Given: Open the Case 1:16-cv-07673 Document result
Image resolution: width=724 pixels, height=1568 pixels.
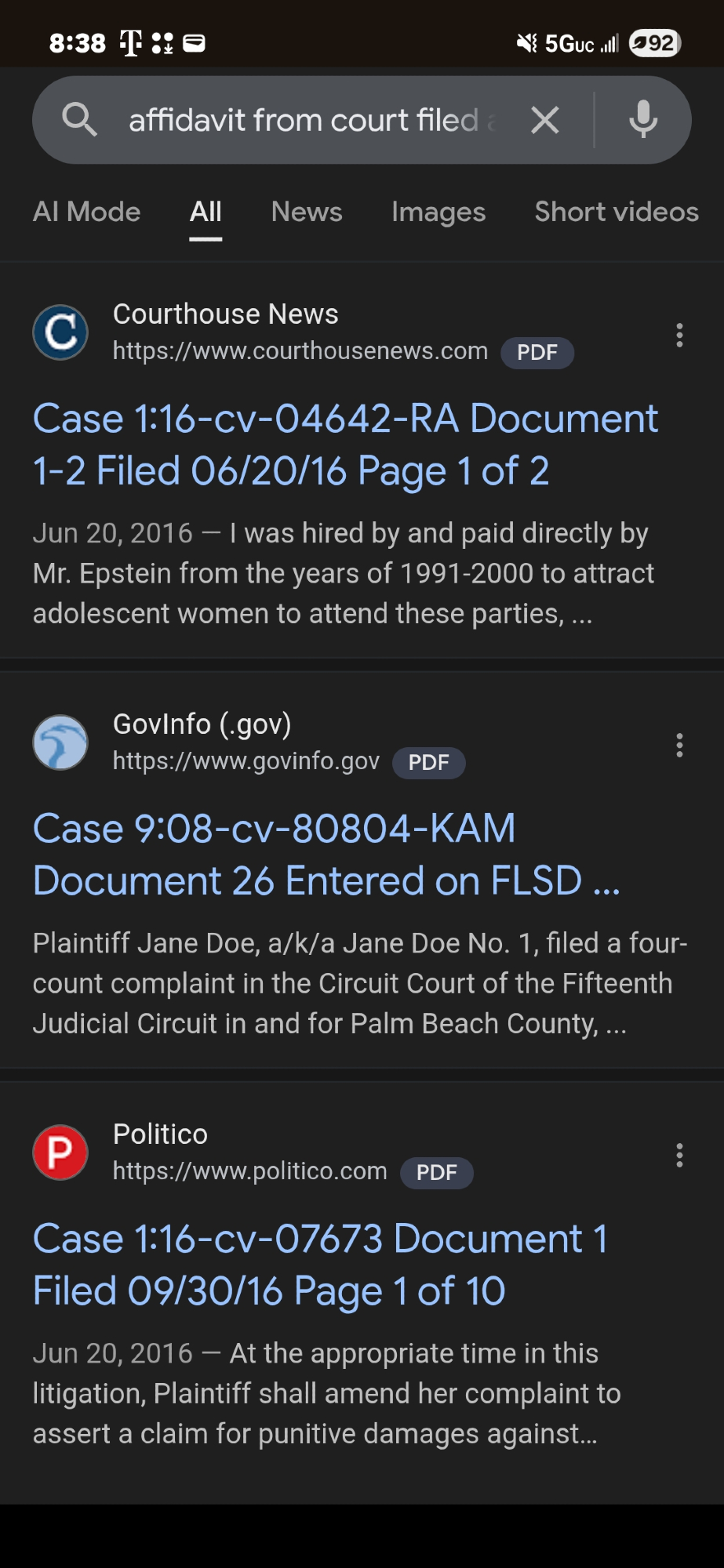Looking at the screenshot, I should click(x=320, y=1264).
